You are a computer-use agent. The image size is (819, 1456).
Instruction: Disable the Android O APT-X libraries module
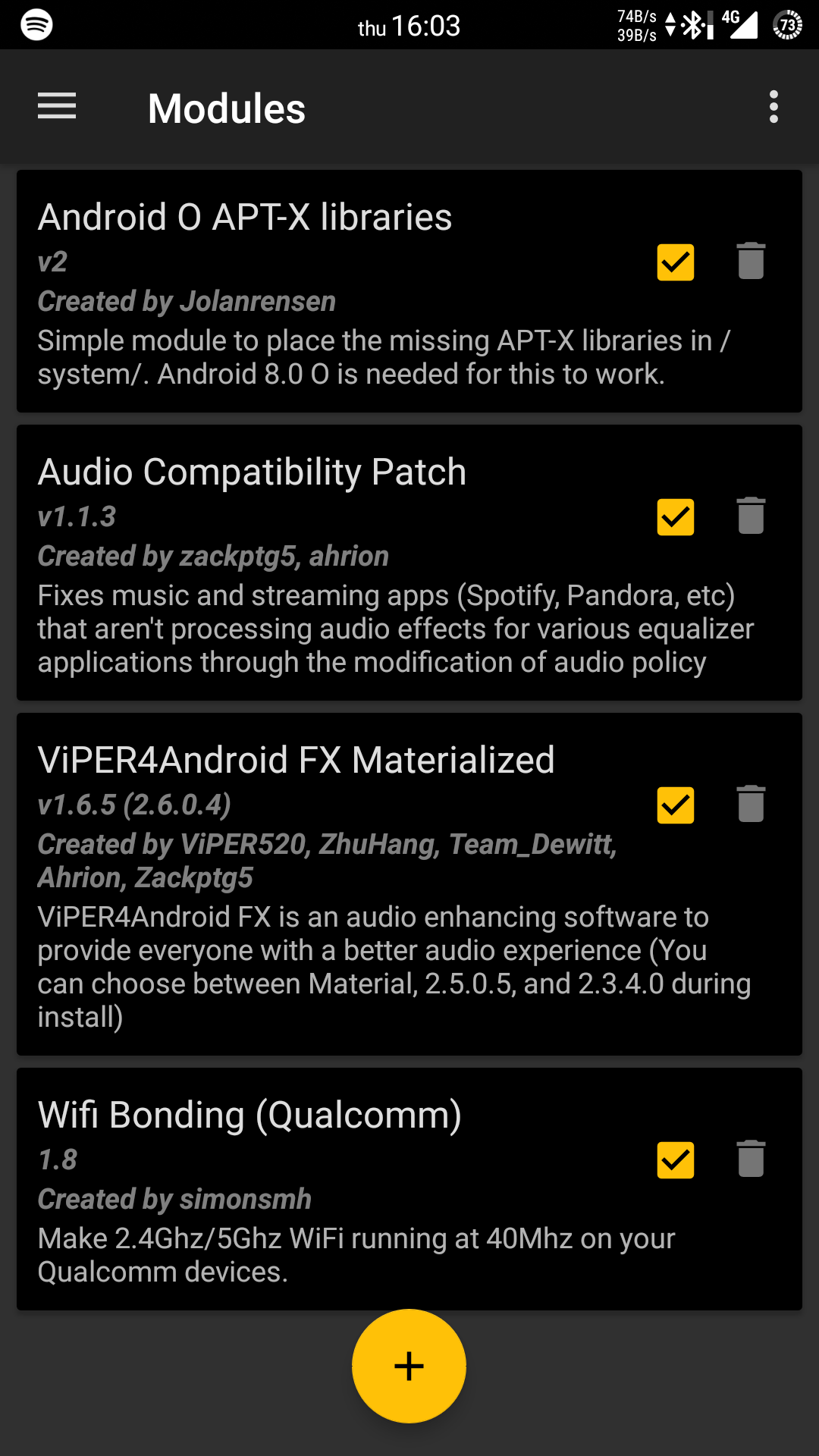tap(676, 262)
